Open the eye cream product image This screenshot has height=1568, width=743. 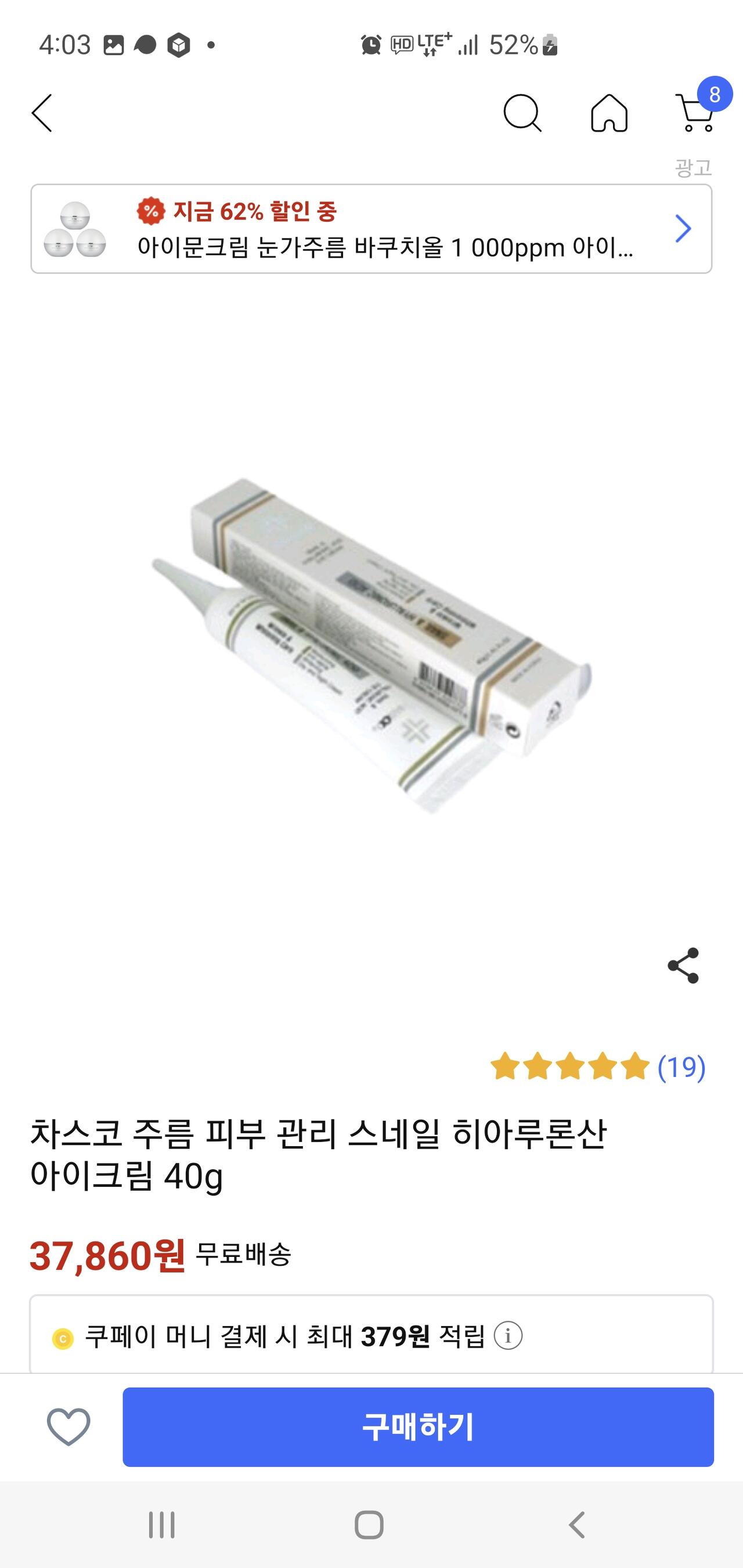[x=371, y=645]
